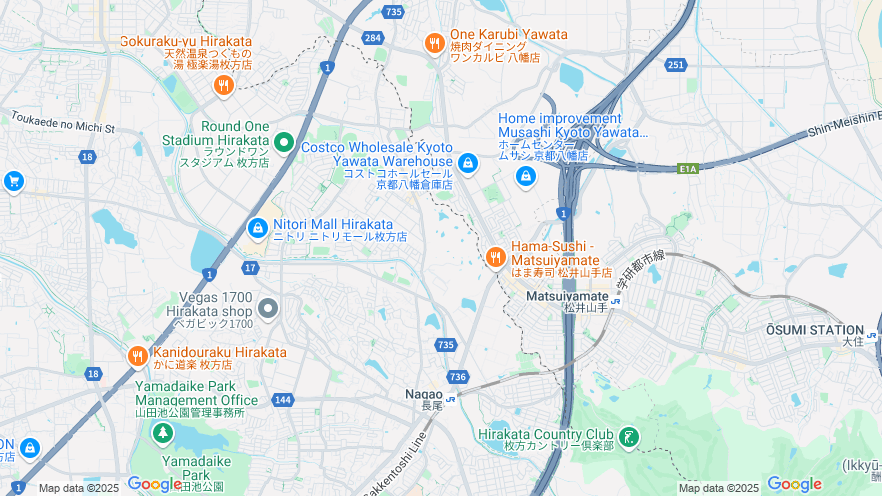Open the Round One Stadium Hirakata pin
882x496 pixels.
coord(283,145)
